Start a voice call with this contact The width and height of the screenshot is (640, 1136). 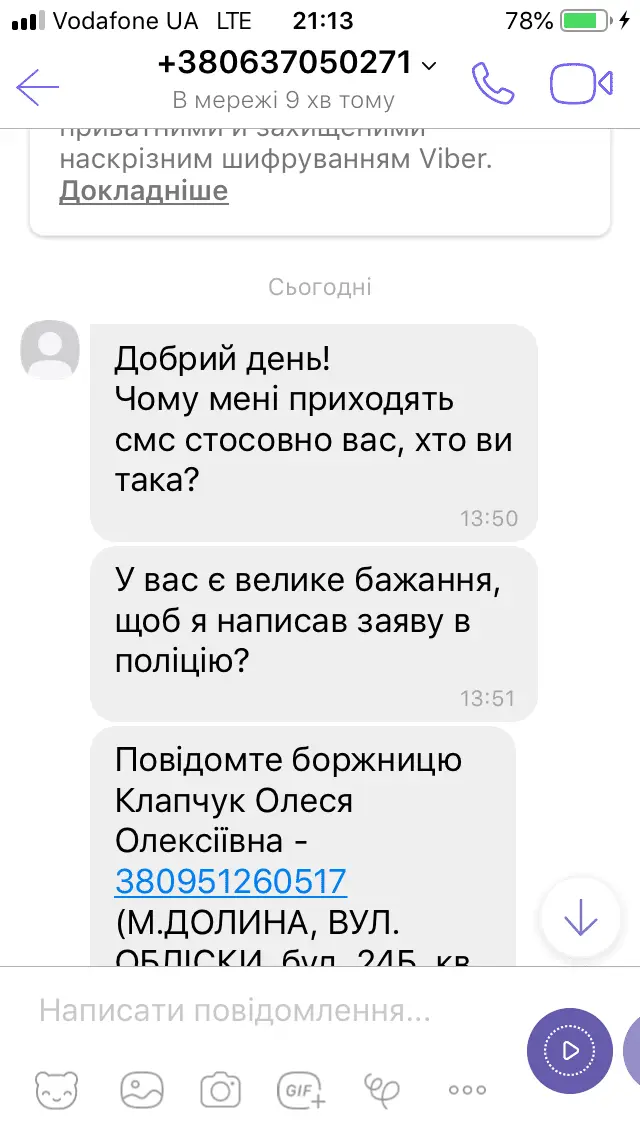(492, 84)
